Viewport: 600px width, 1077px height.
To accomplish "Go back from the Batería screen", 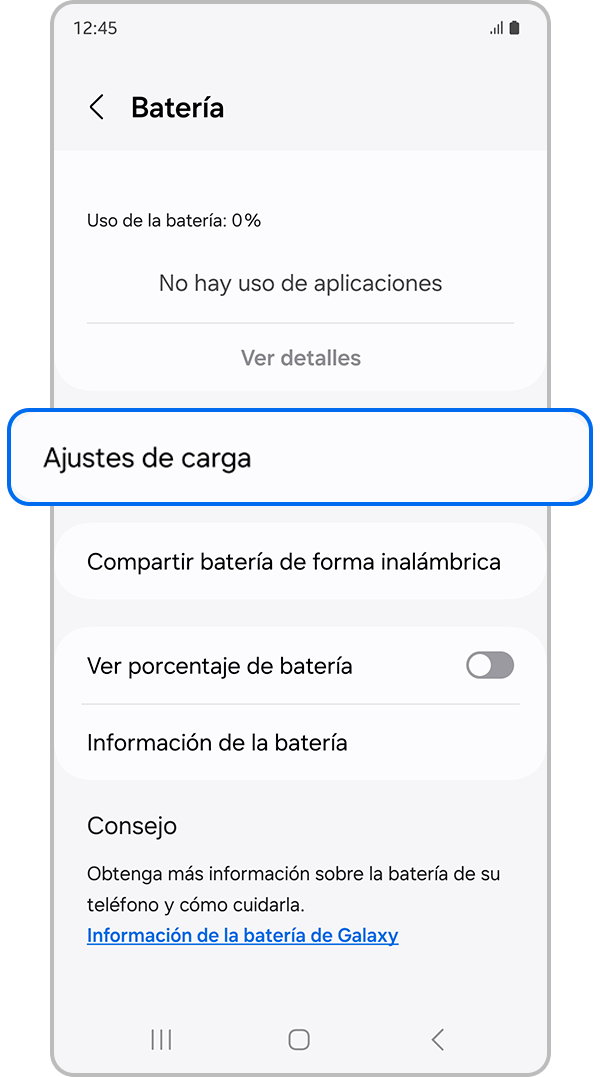I will (97, 108).
